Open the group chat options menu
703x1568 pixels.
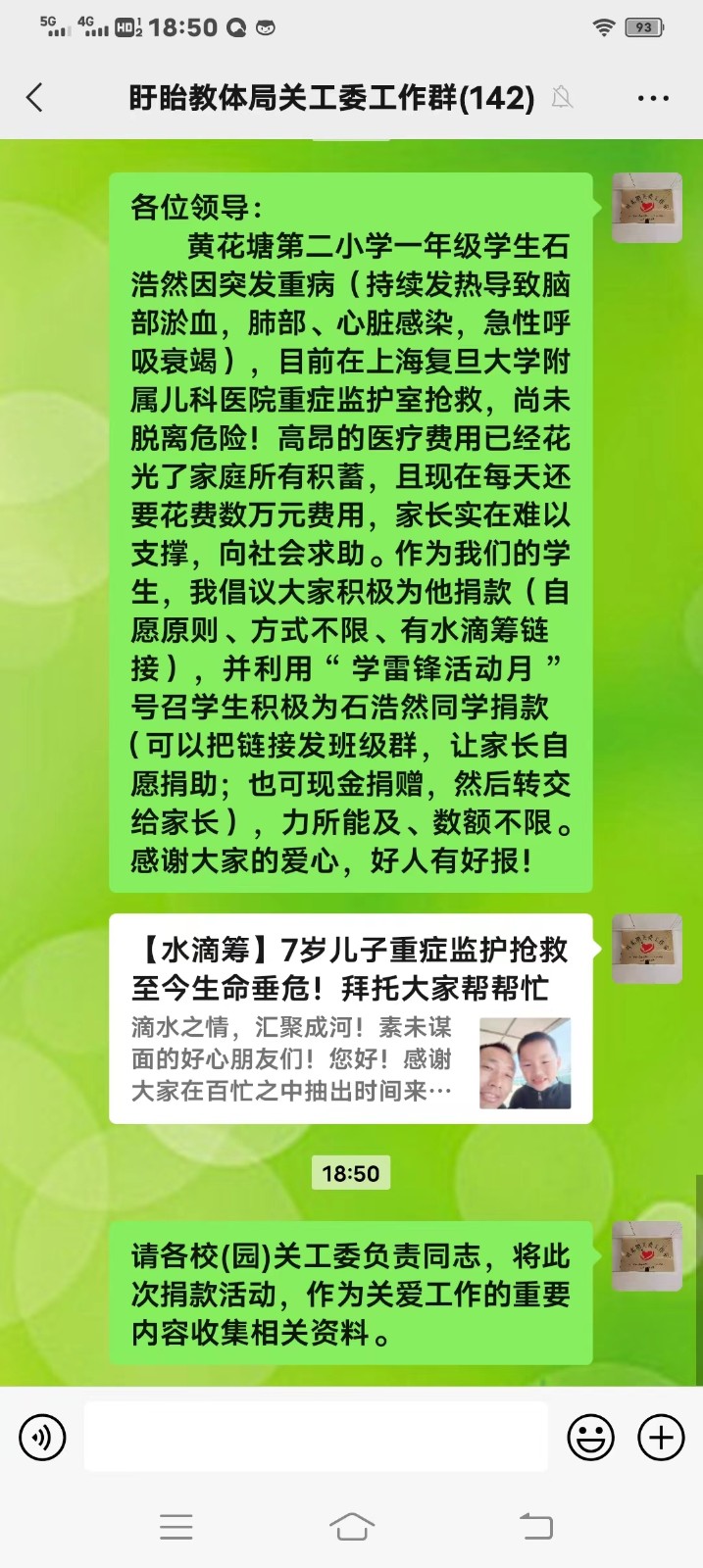pos(653,98)
